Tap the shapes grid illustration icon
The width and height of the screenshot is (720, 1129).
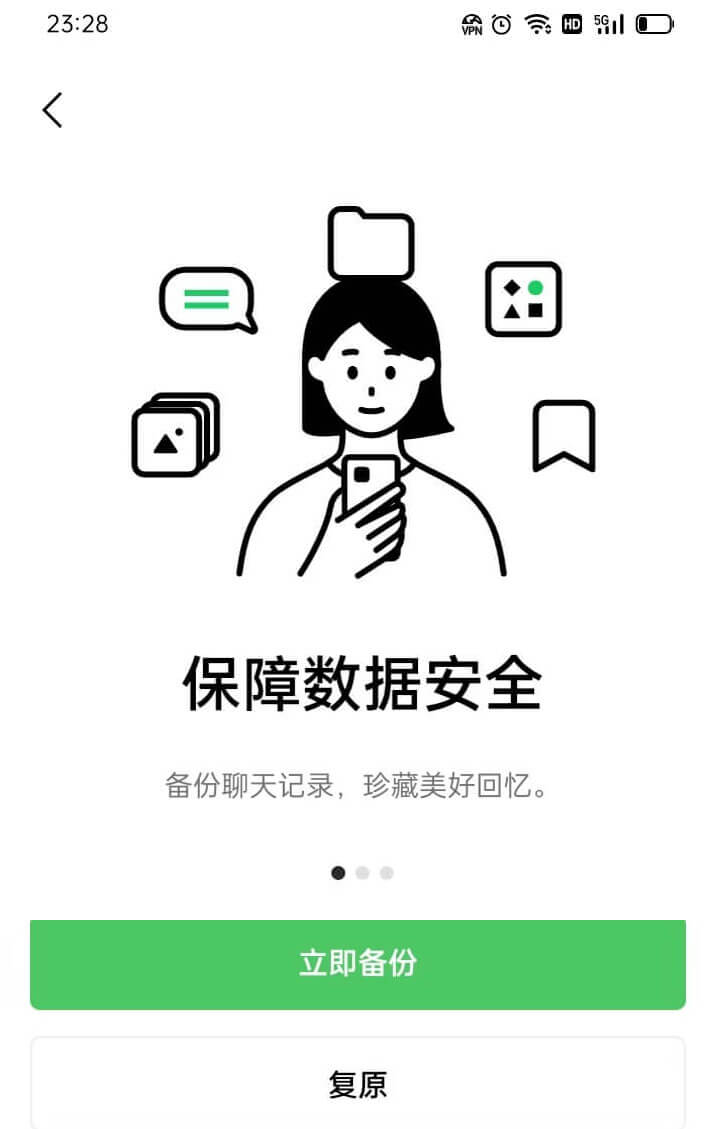(x=523, y=299)
